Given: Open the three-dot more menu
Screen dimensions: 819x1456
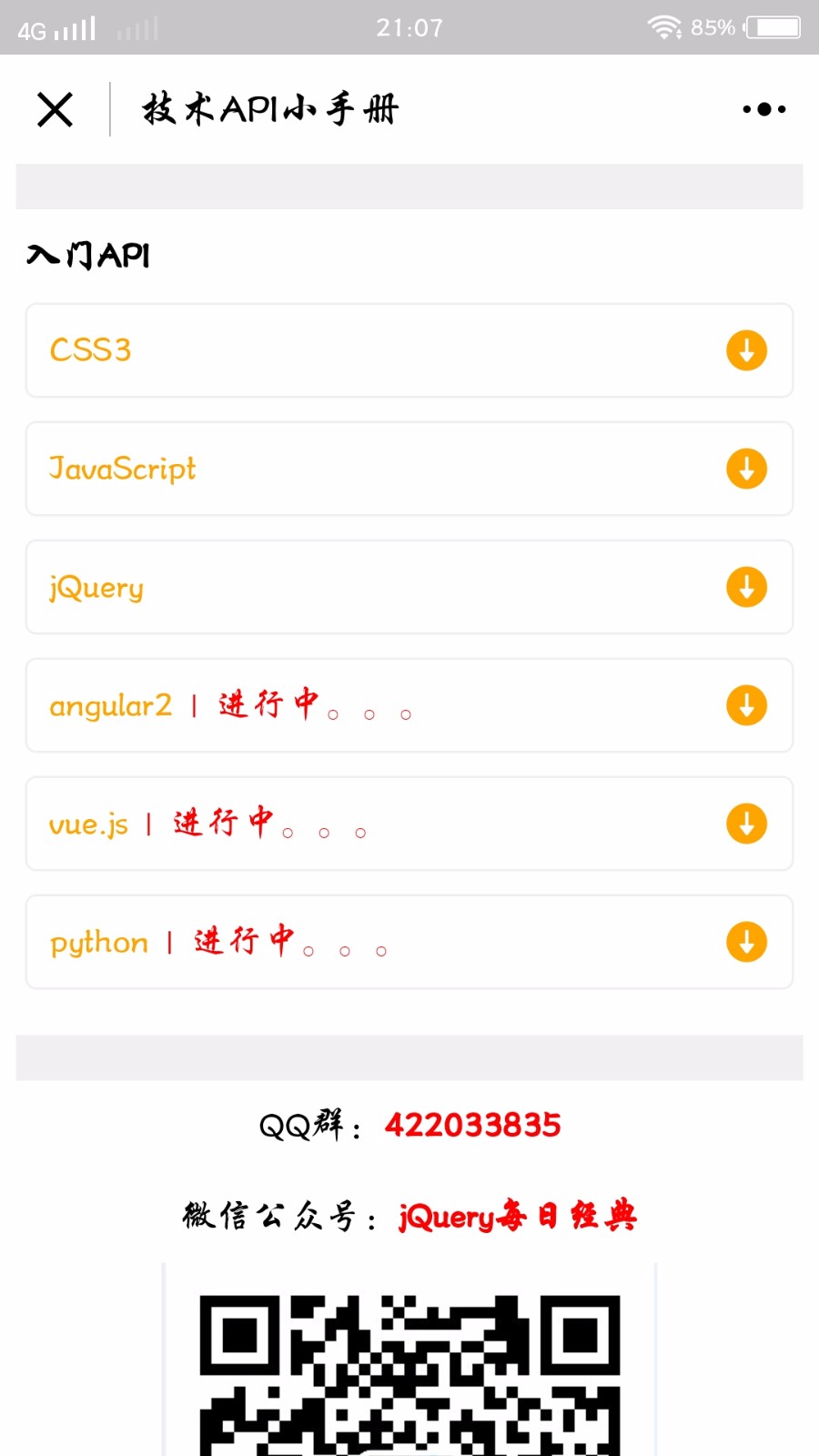Looking at the screenshot, I should [x=763, y=109].
